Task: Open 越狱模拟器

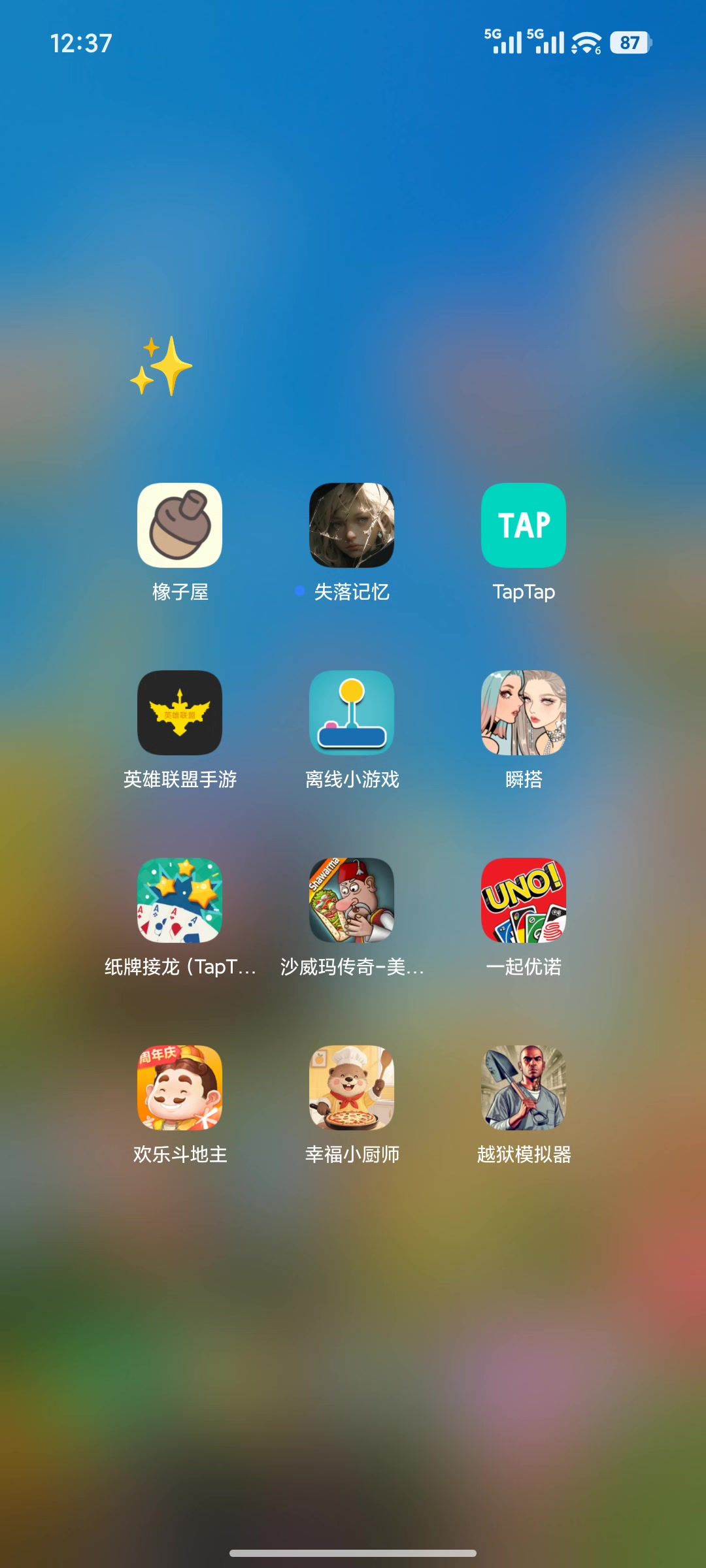Action: click(x=524, y=1088)
